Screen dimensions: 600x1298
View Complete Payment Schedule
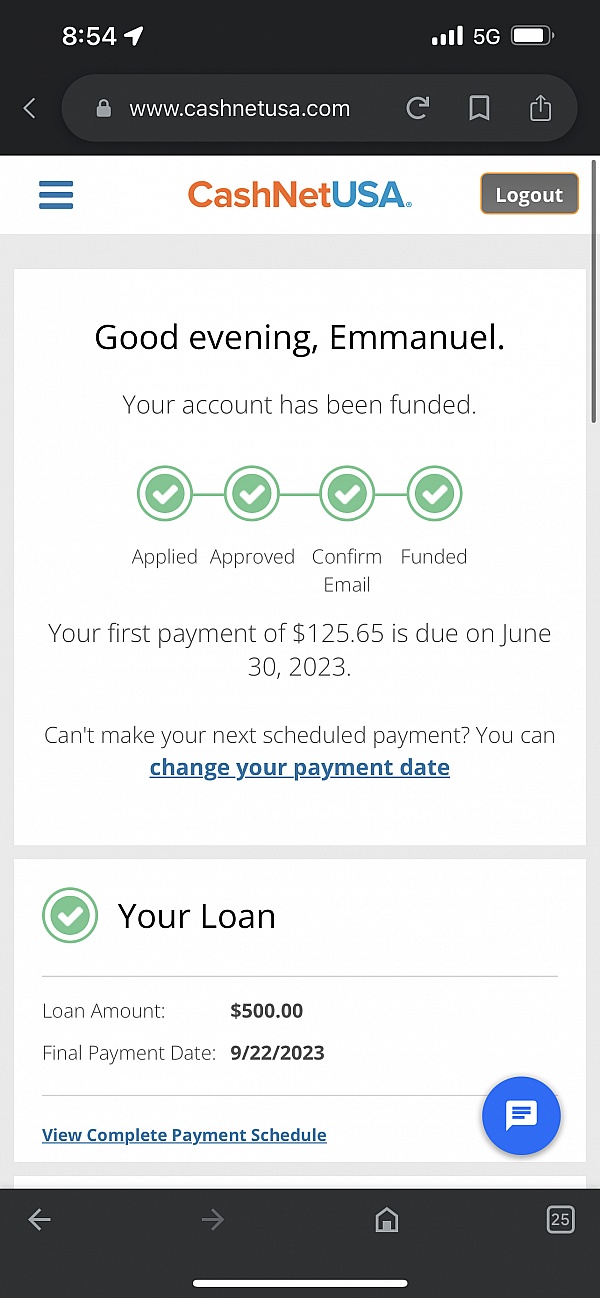click(184, 1135)
